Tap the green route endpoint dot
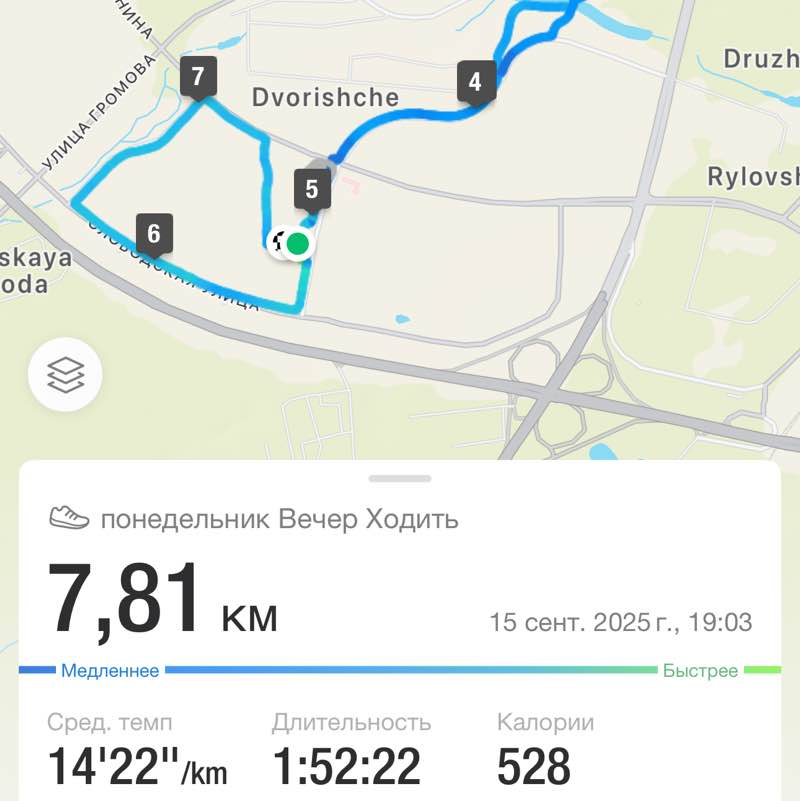The height and width of the screenshot is (801, 800). [297, 243]
